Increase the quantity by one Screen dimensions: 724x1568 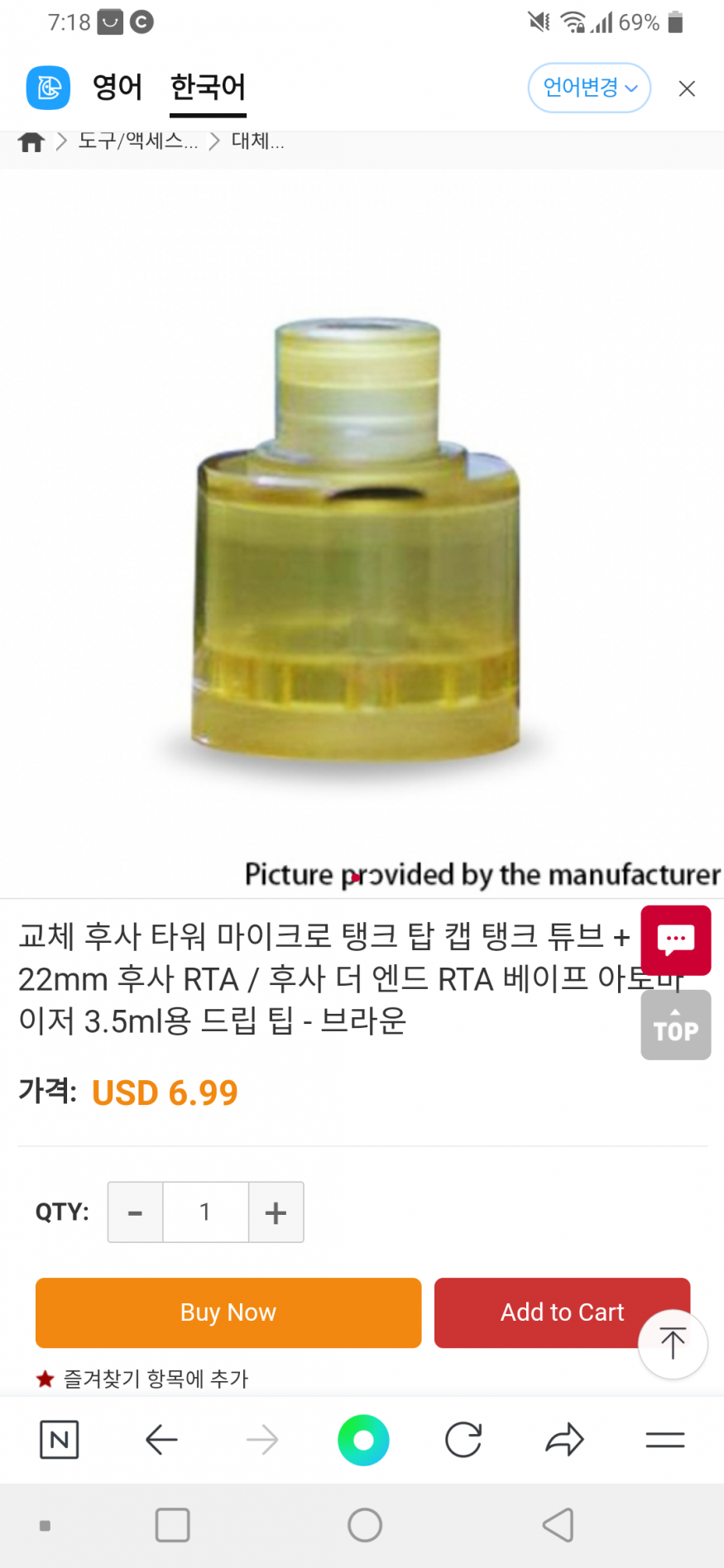pyautogui.click(x=276, y=1212)
